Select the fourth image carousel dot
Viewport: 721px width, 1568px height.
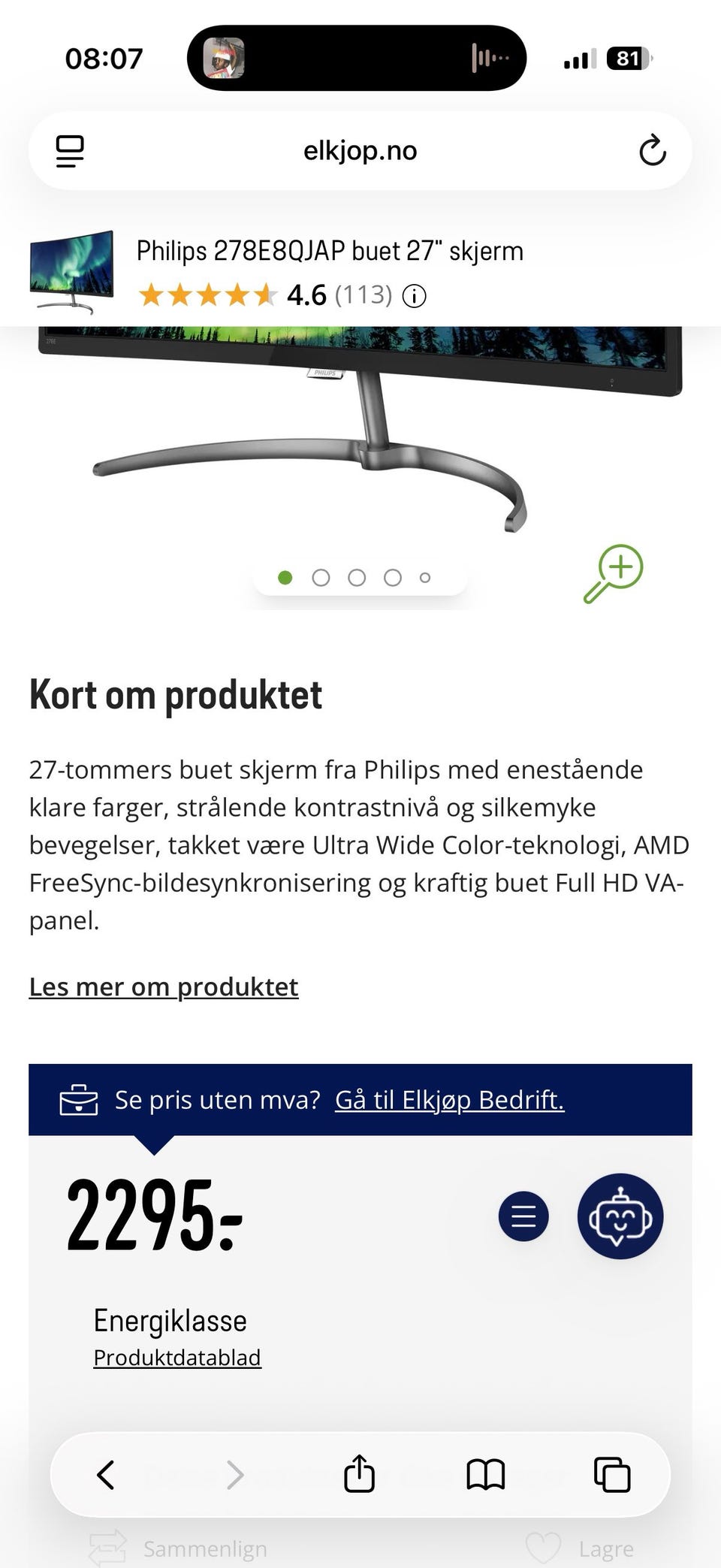(393, 577)
